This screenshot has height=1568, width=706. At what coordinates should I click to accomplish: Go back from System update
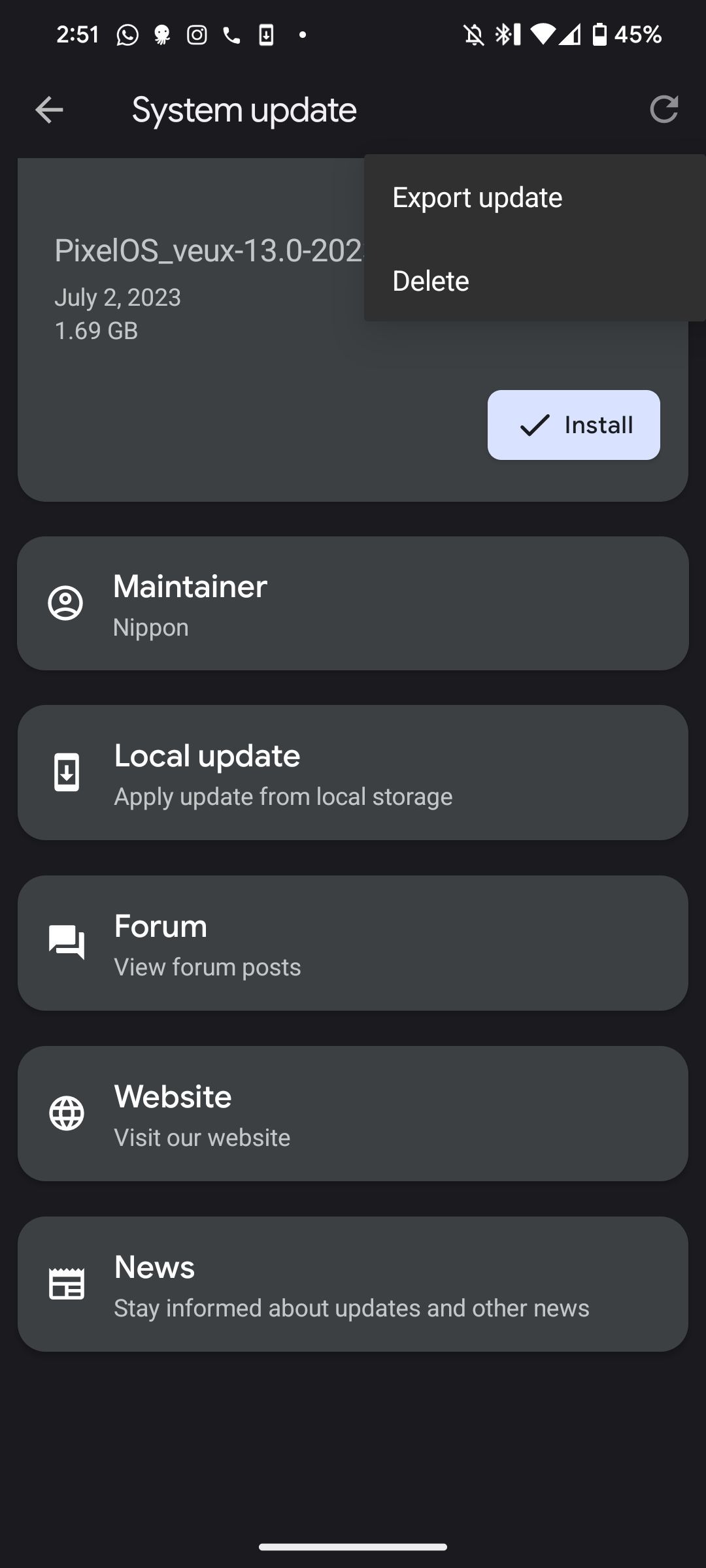pos(49,110)
